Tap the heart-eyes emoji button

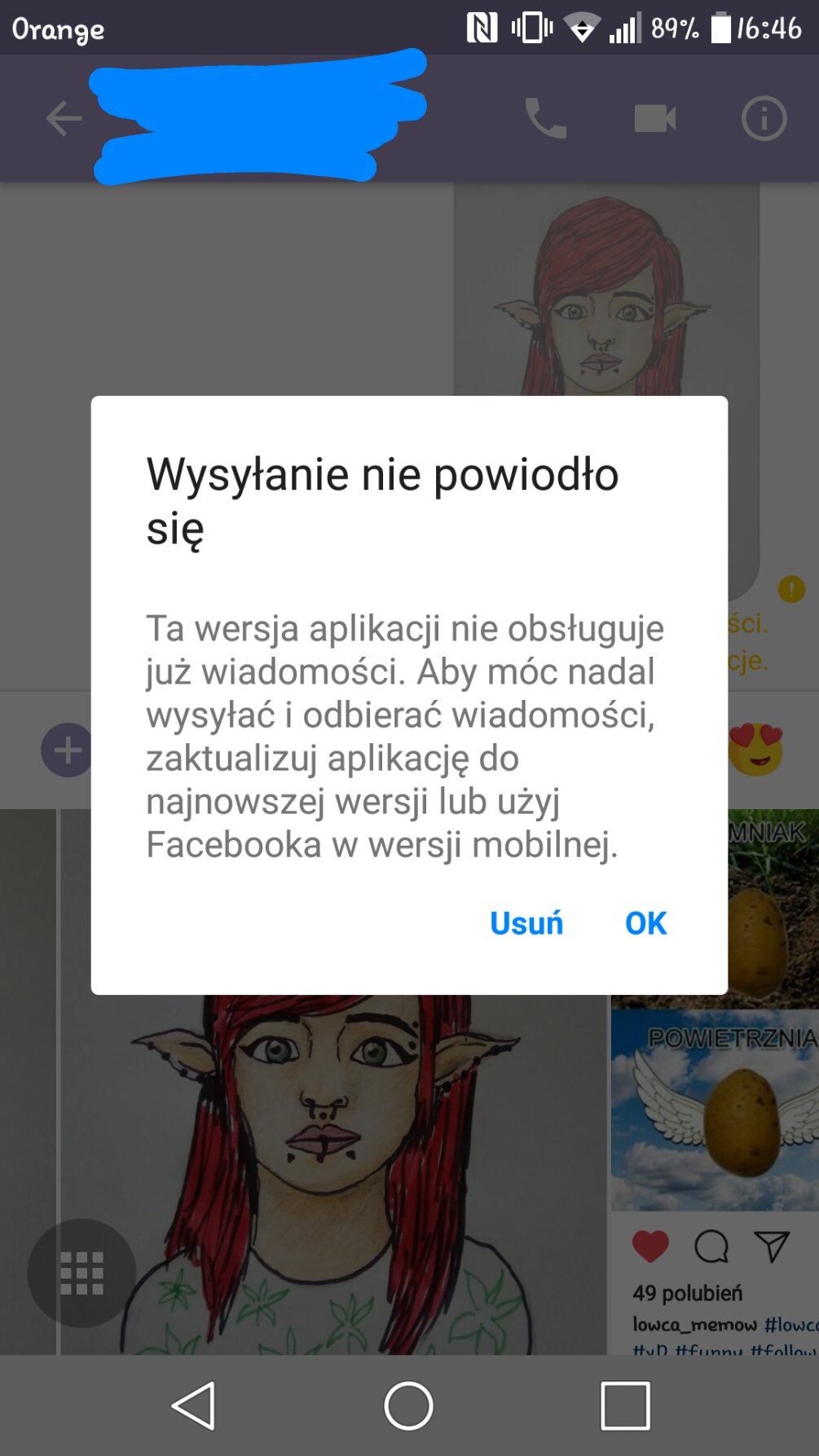point(755,748)
